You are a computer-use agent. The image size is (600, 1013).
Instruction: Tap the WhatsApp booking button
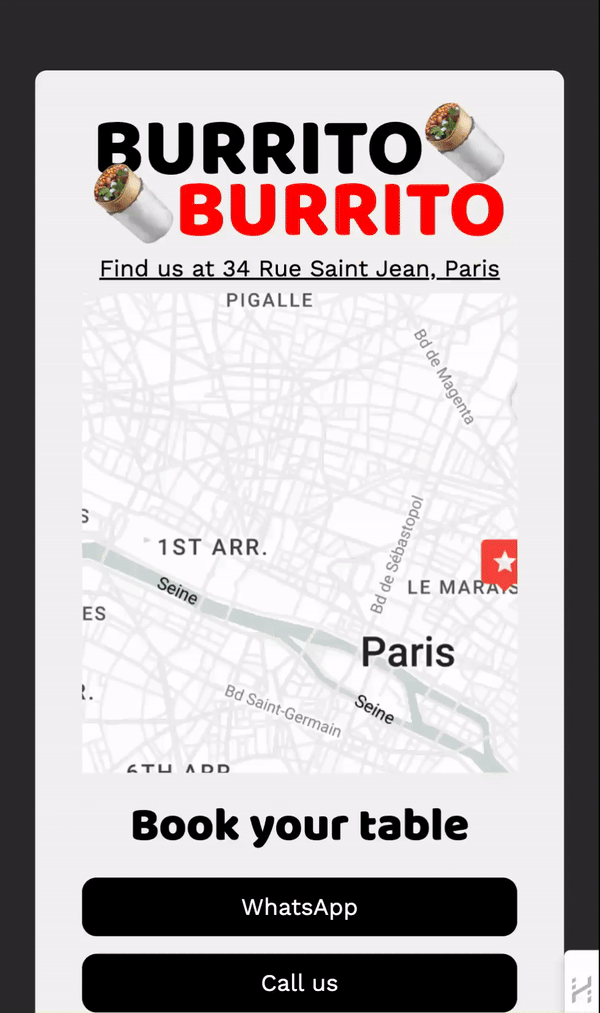tap(299, 907)
